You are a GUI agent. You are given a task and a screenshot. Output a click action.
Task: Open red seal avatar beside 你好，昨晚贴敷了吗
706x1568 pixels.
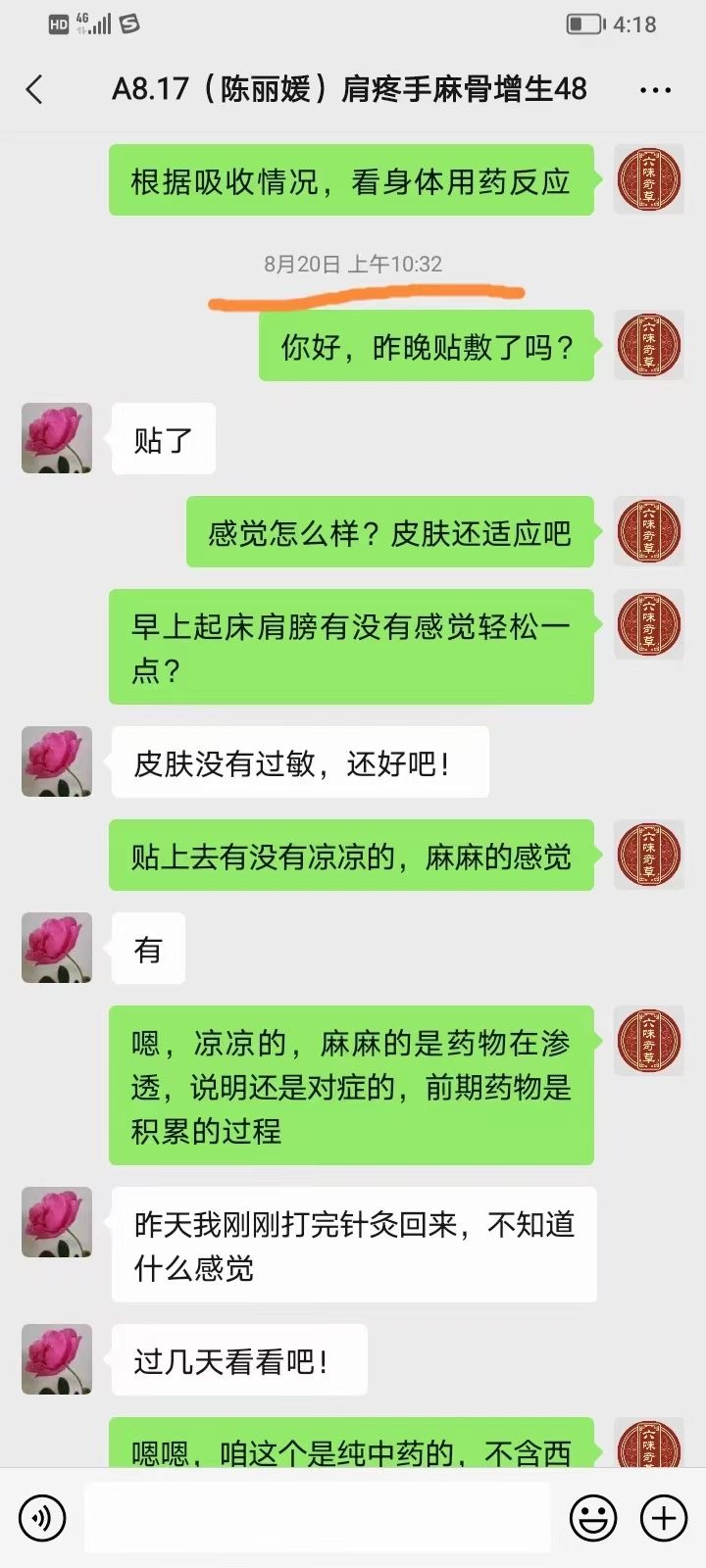(x=648, y=345)
